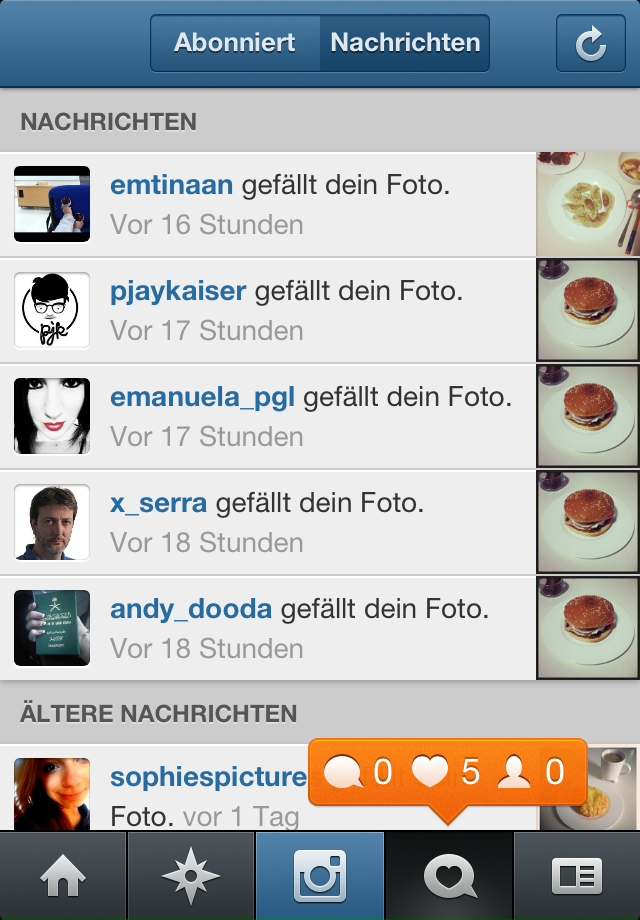The image size is (640, 920).
Task: Show burger photo in andy_dooda's row
Action: [588, 628]
